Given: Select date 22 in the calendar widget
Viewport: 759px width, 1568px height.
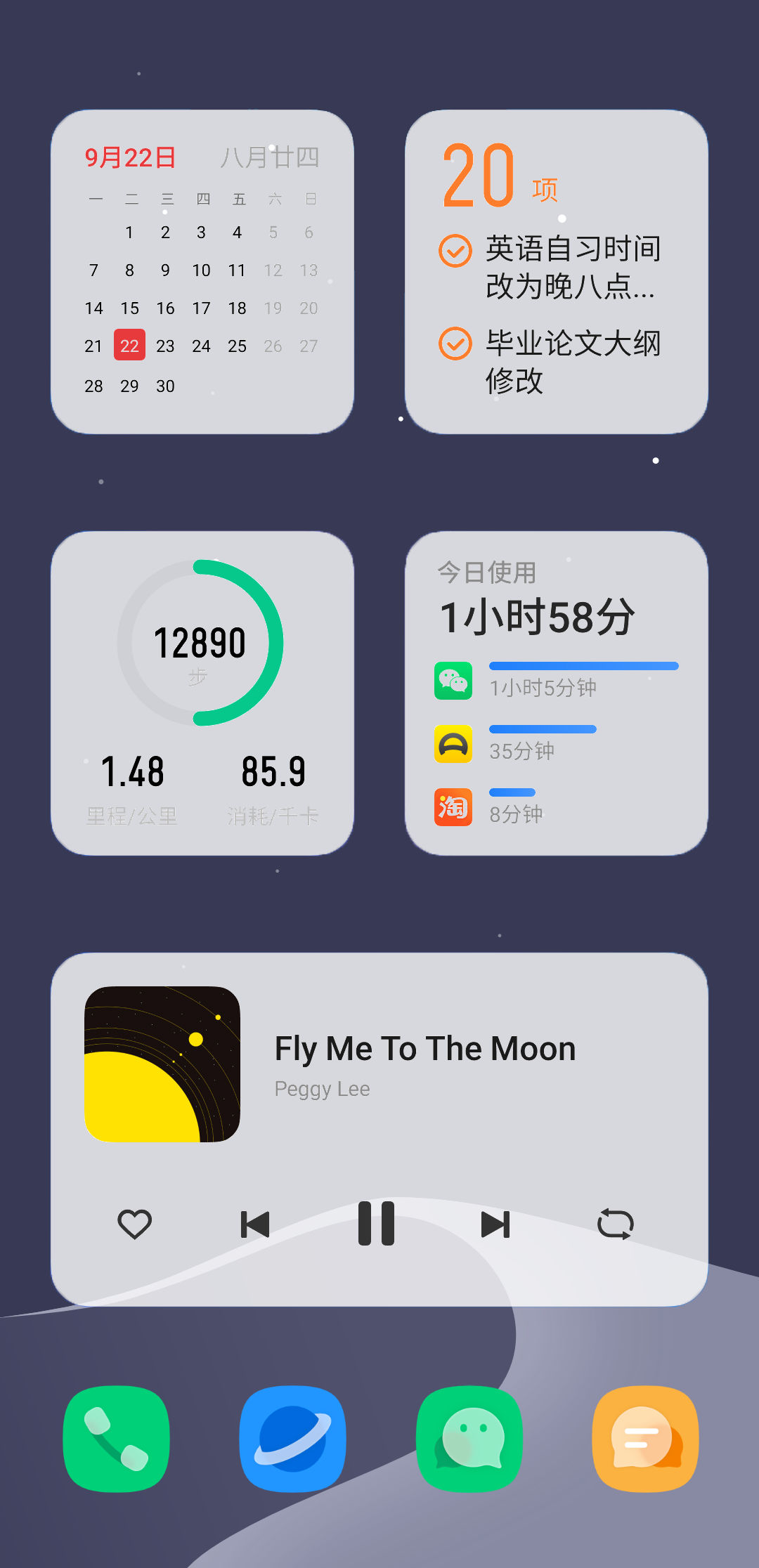Looking at the screenshot, I should [129, 346].
